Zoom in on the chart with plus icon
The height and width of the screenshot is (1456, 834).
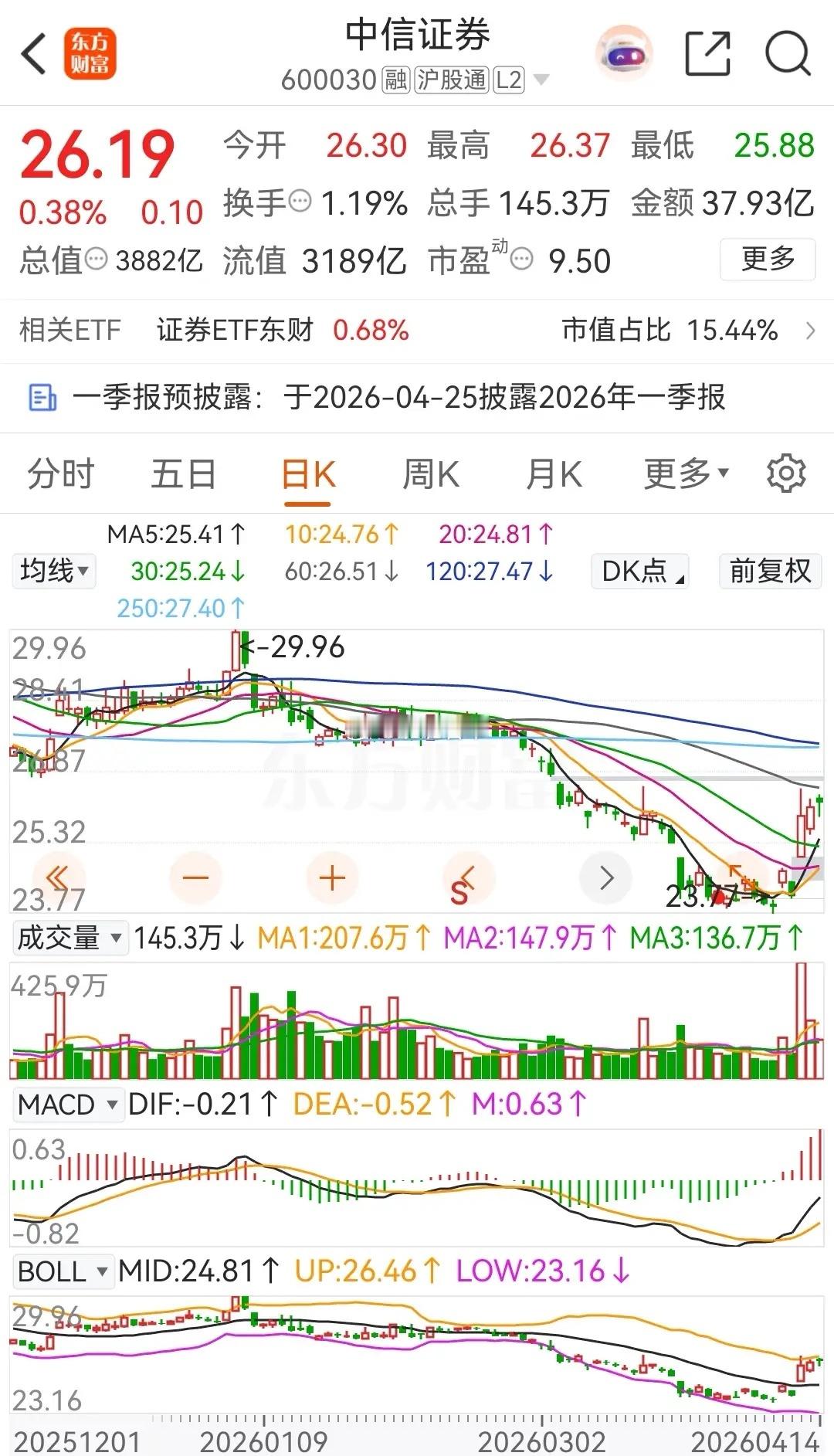331,877
